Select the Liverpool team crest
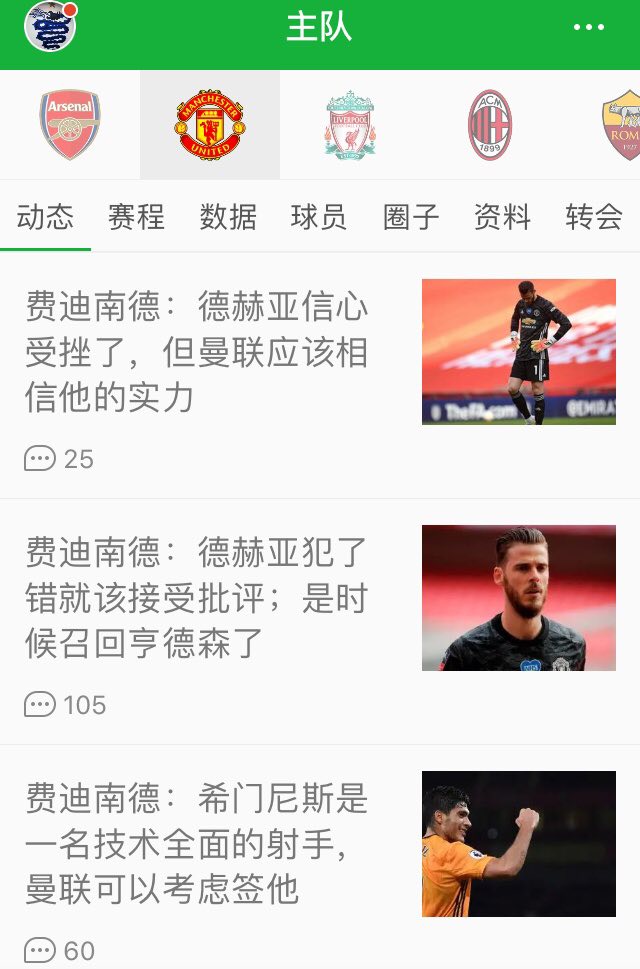Image resolution: width=640 pixels, height=969 pixels. (x=350, y=125)
